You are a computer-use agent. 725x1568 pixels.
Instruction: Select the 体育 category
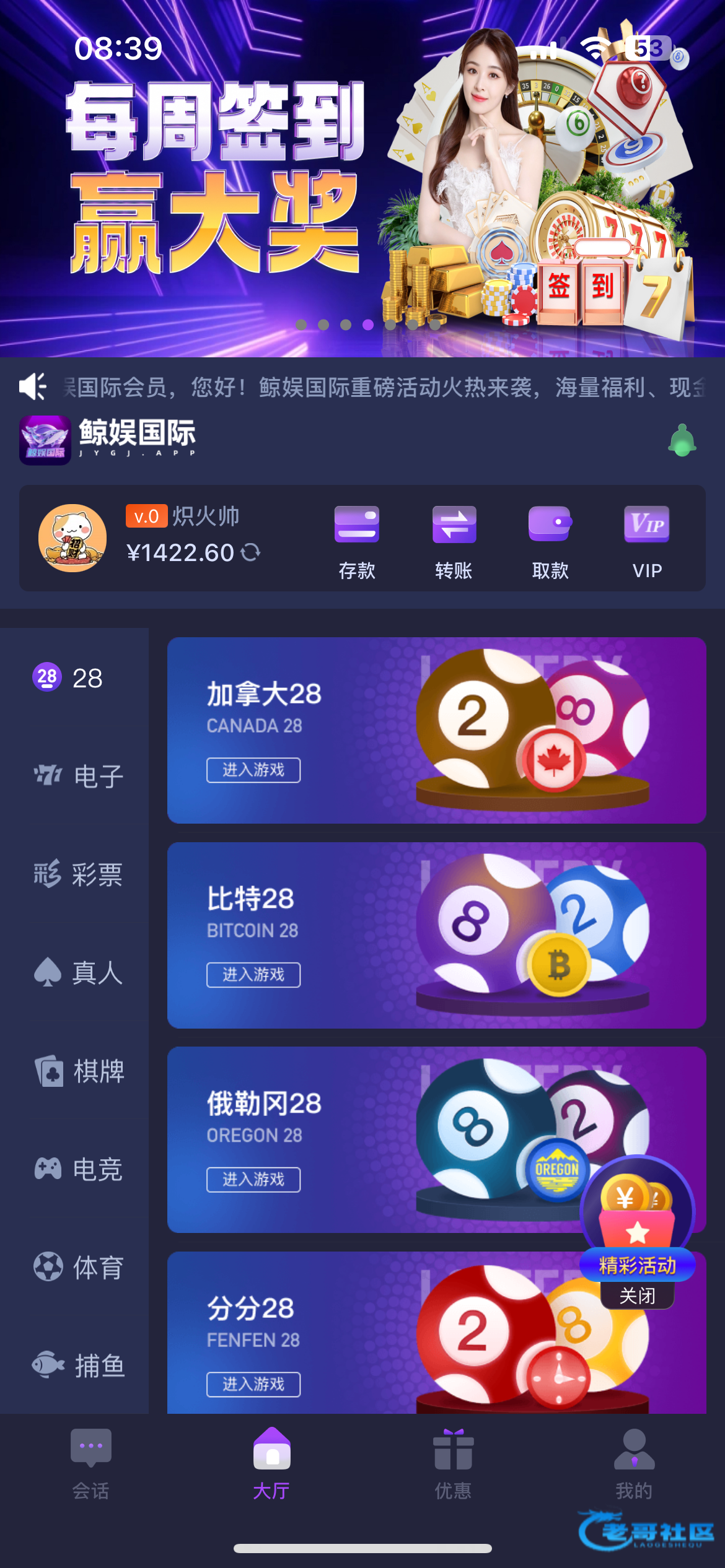[79, 1267]
